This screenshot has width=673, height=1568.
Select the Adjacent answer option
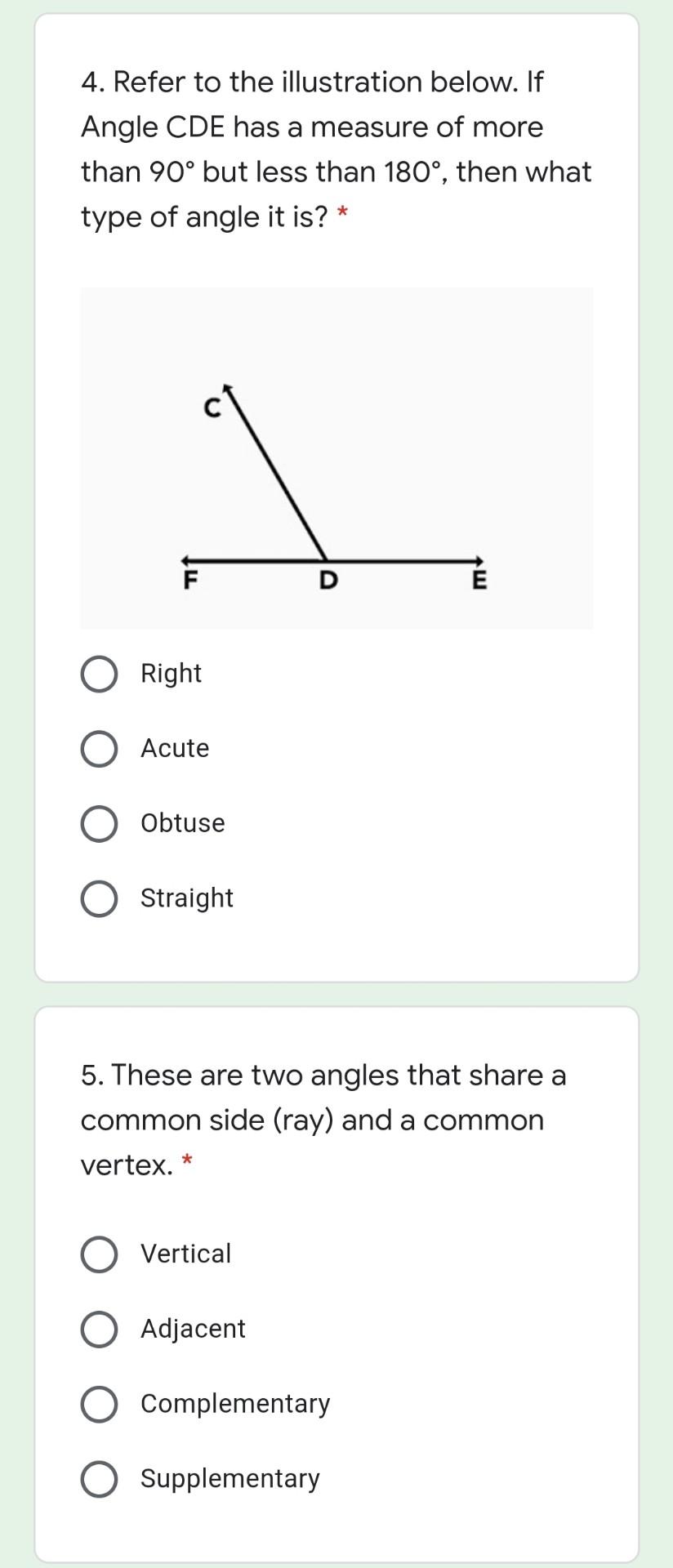[x=98, y=1330]
